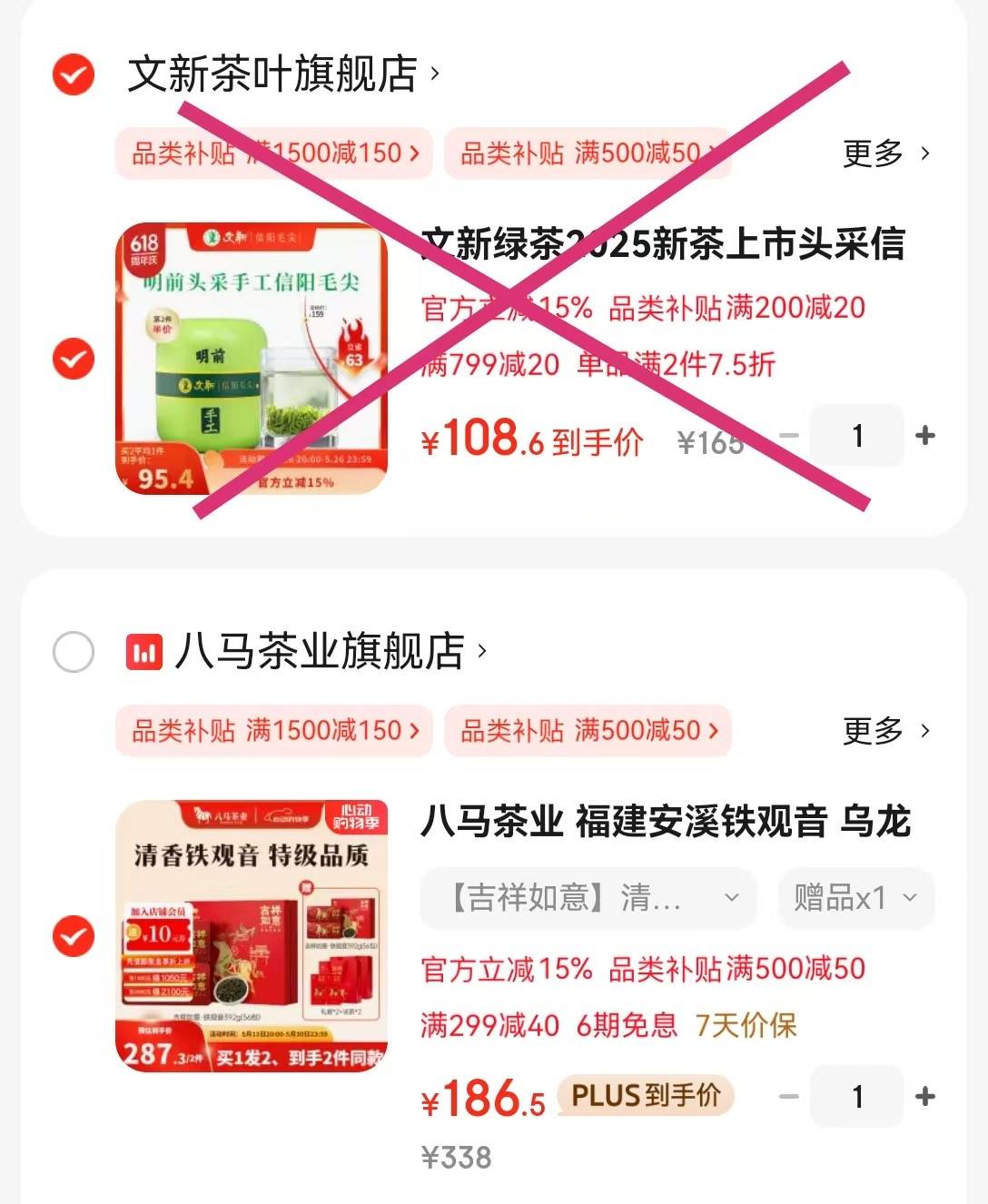988x1204 pixels.
Task: Uncheck the 八马茶业 铁观音 item
Action: [x=74, y=935]
